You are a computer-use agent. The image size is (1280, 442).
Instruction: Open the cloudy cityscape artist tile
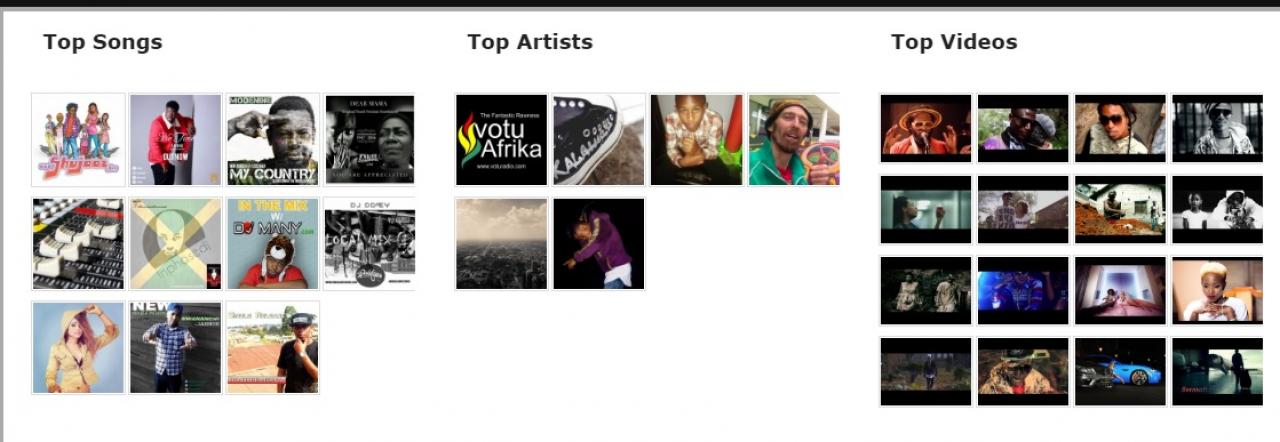(502, 244)
